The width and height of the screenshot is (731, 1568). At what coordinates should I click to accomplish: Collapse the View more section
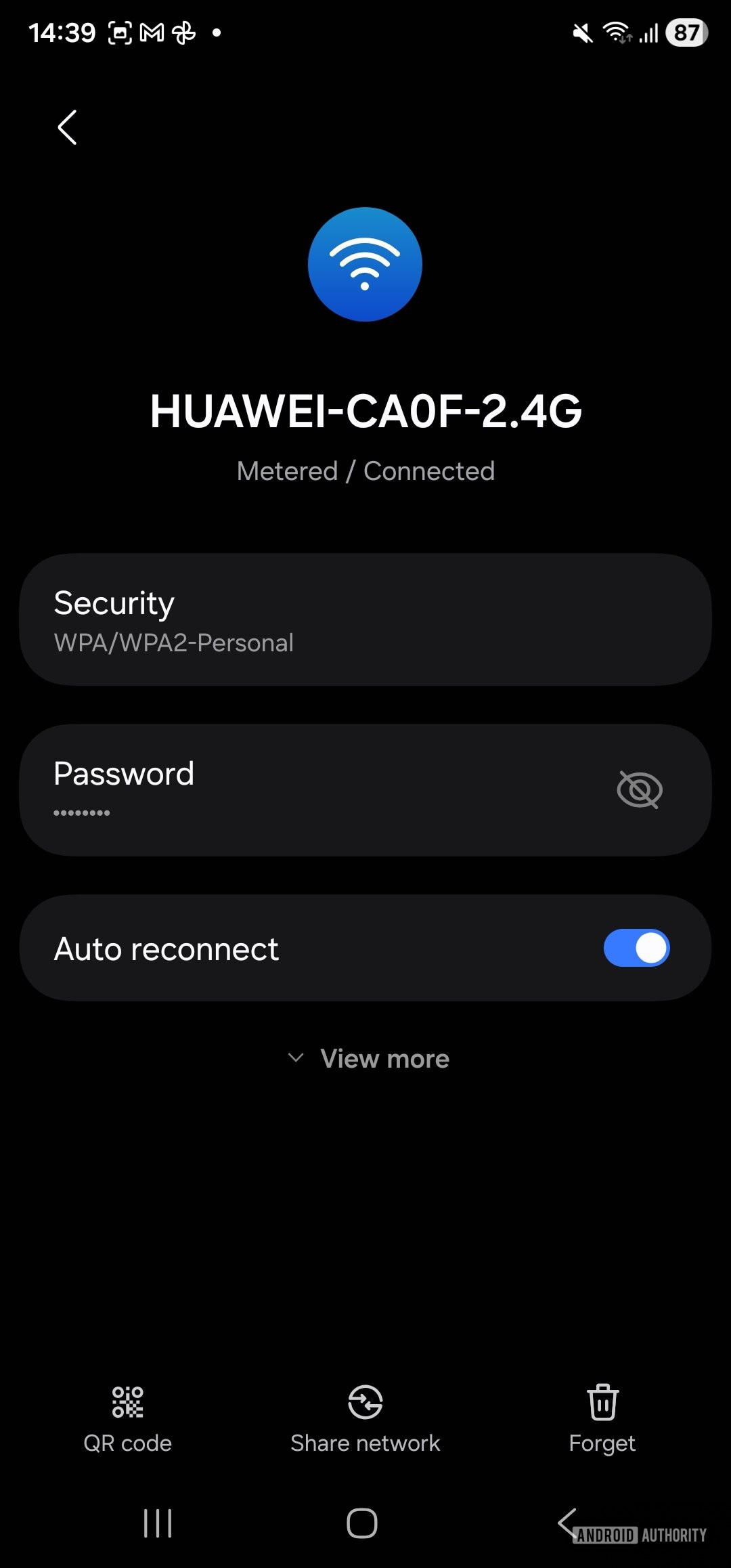pos(383,1058)
